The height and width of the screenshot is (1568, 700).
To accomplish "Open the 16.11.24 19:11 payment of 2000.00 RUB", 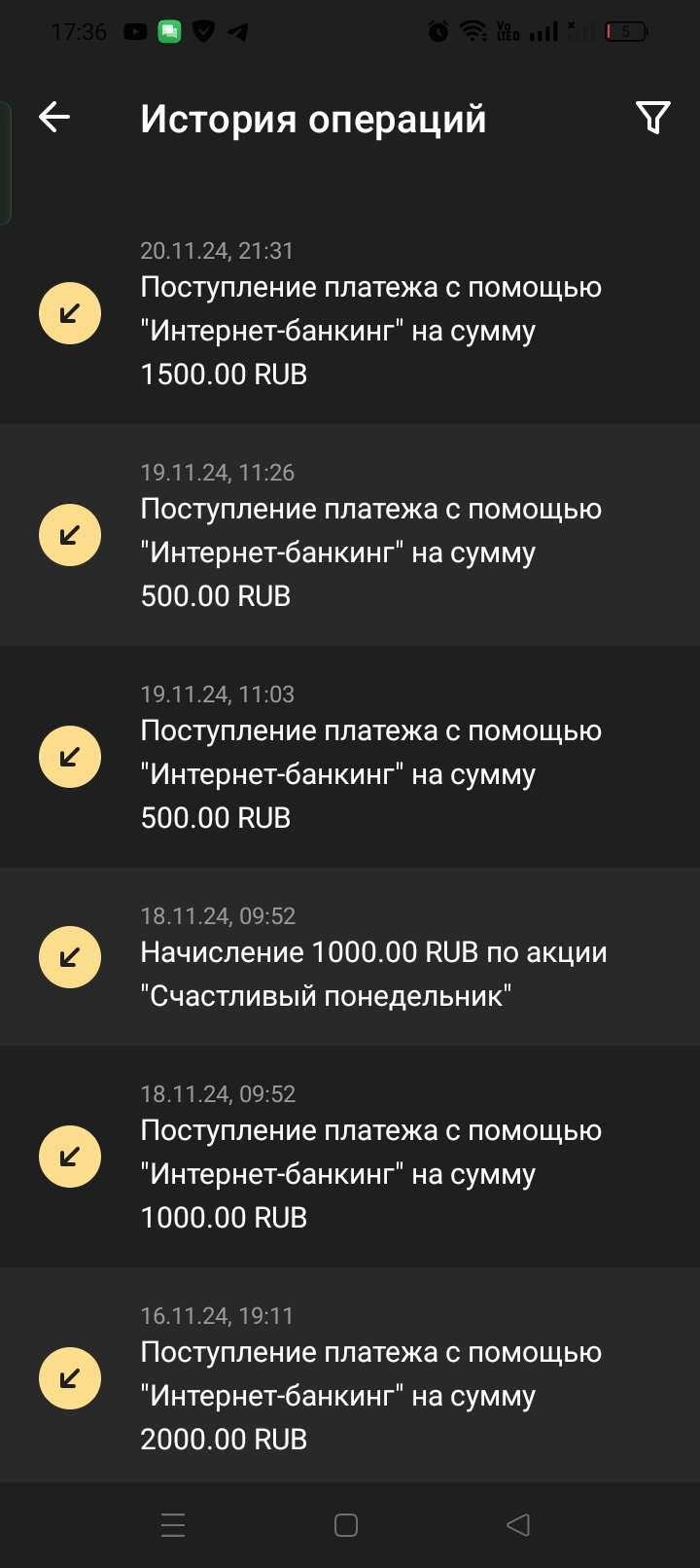I will point(369,1395).
